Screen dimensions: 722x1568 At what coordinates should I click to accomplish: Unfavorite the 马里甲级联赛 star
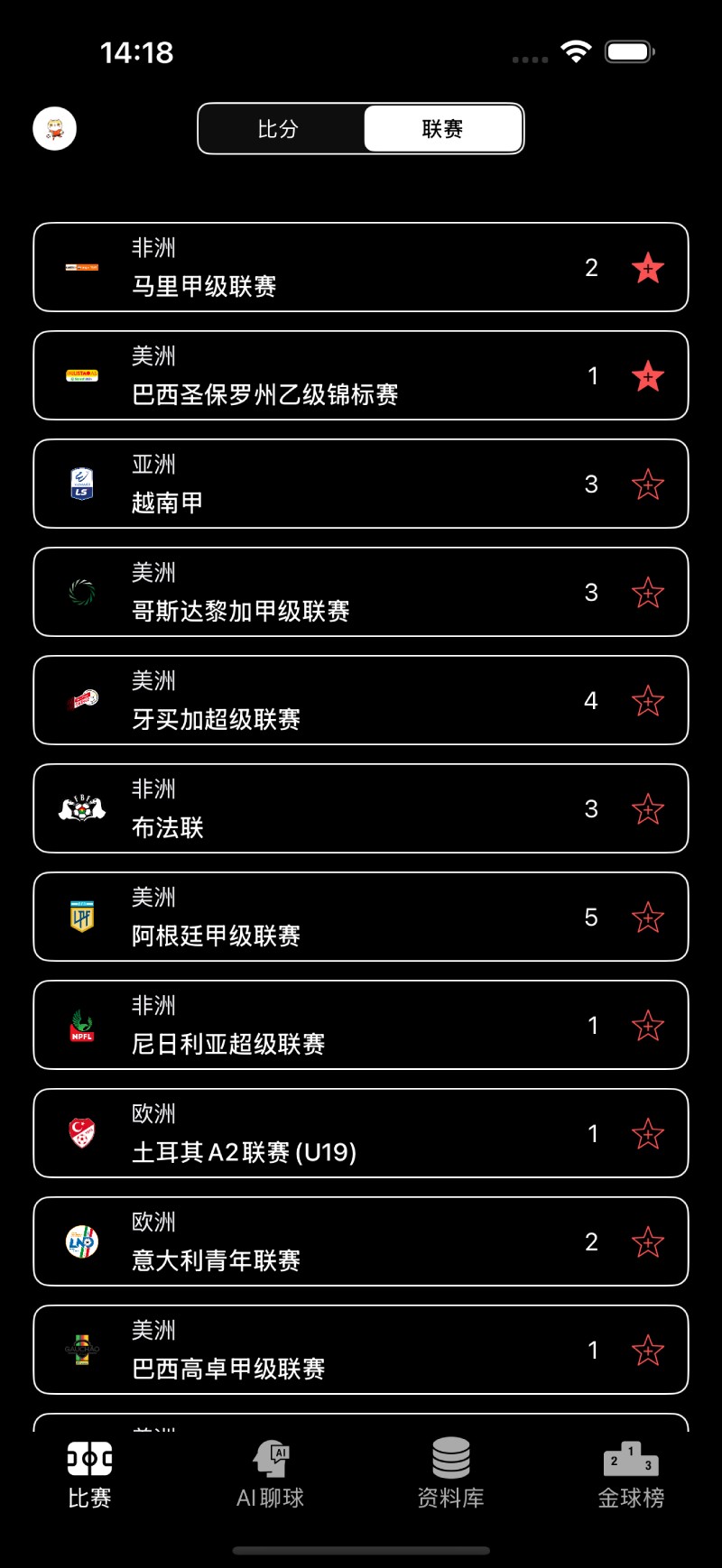click(648, 268)
